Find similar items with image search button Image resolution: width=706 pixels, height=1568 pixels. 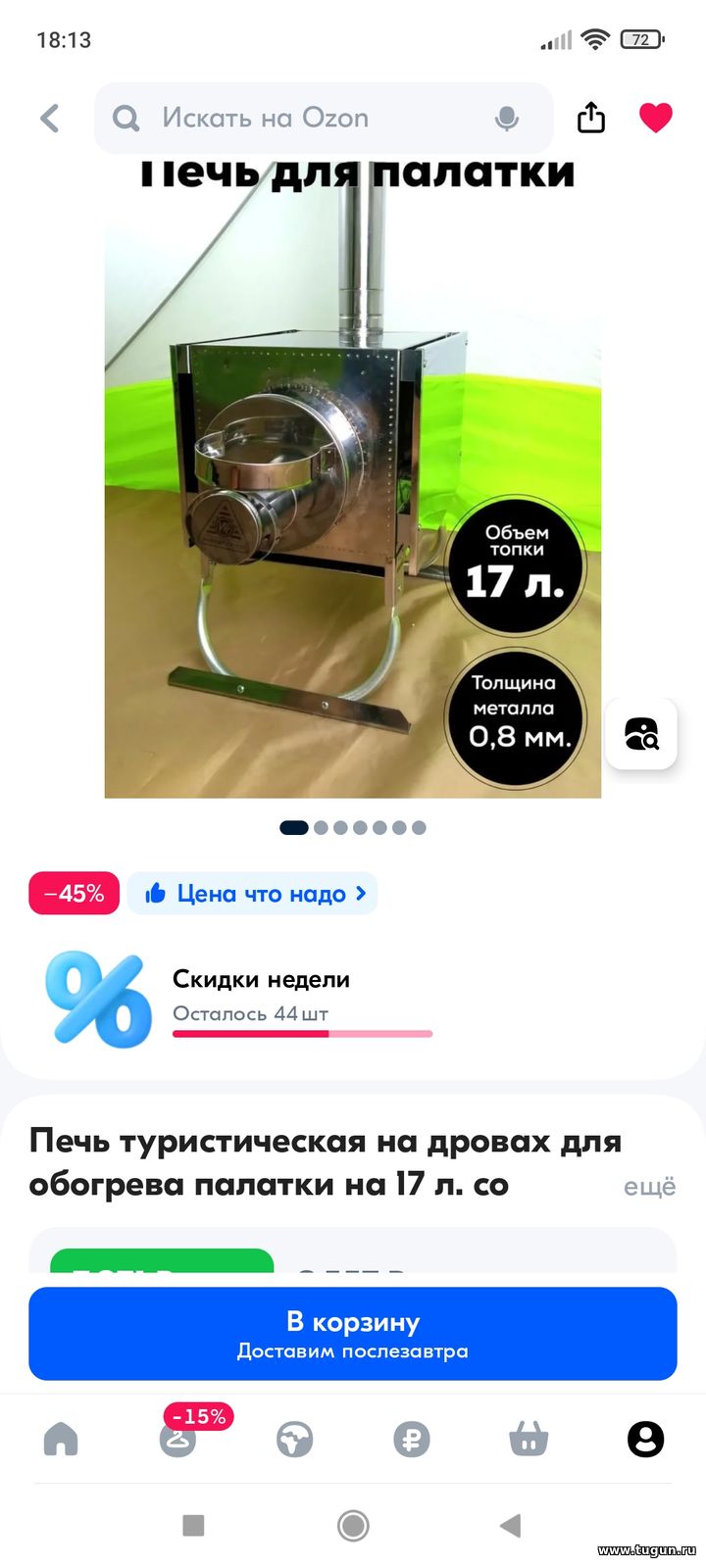pos(641,733)
